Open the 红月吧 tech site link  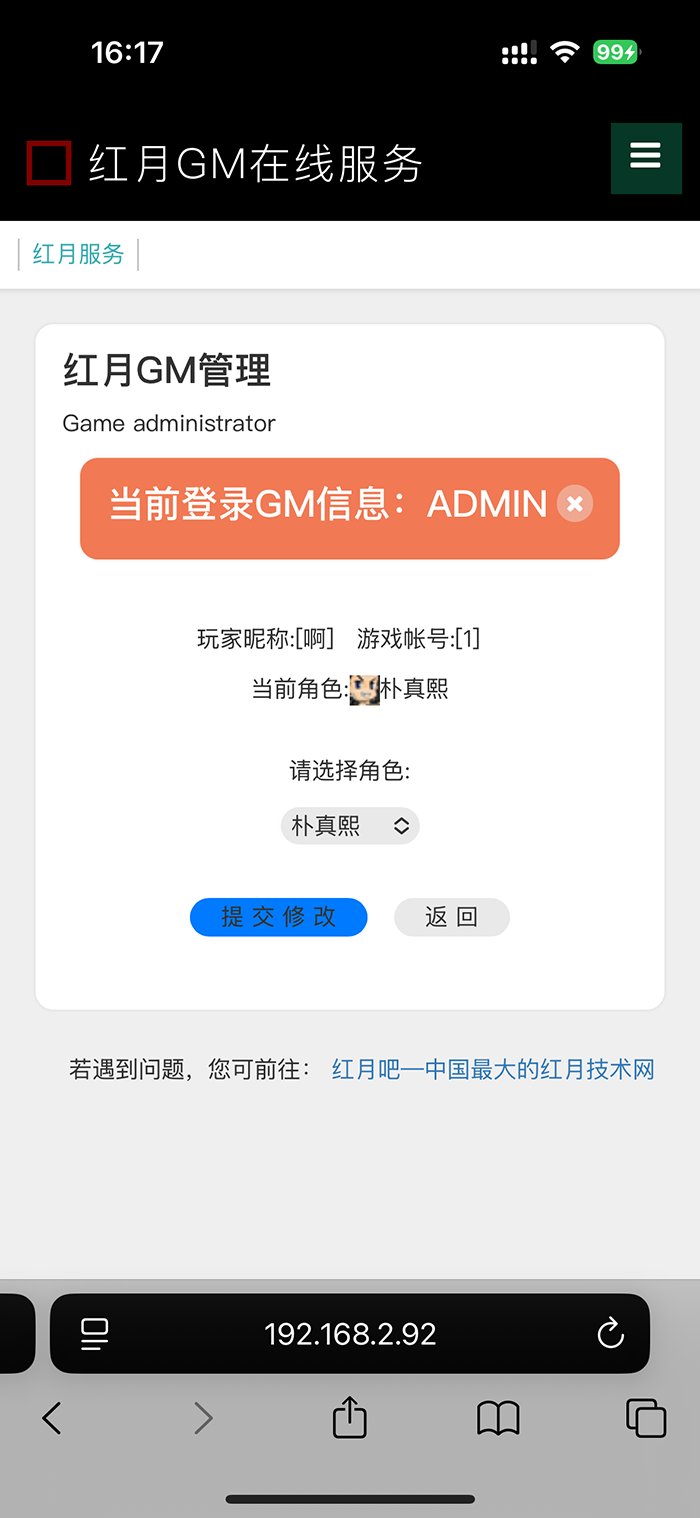click(493, 1069)
